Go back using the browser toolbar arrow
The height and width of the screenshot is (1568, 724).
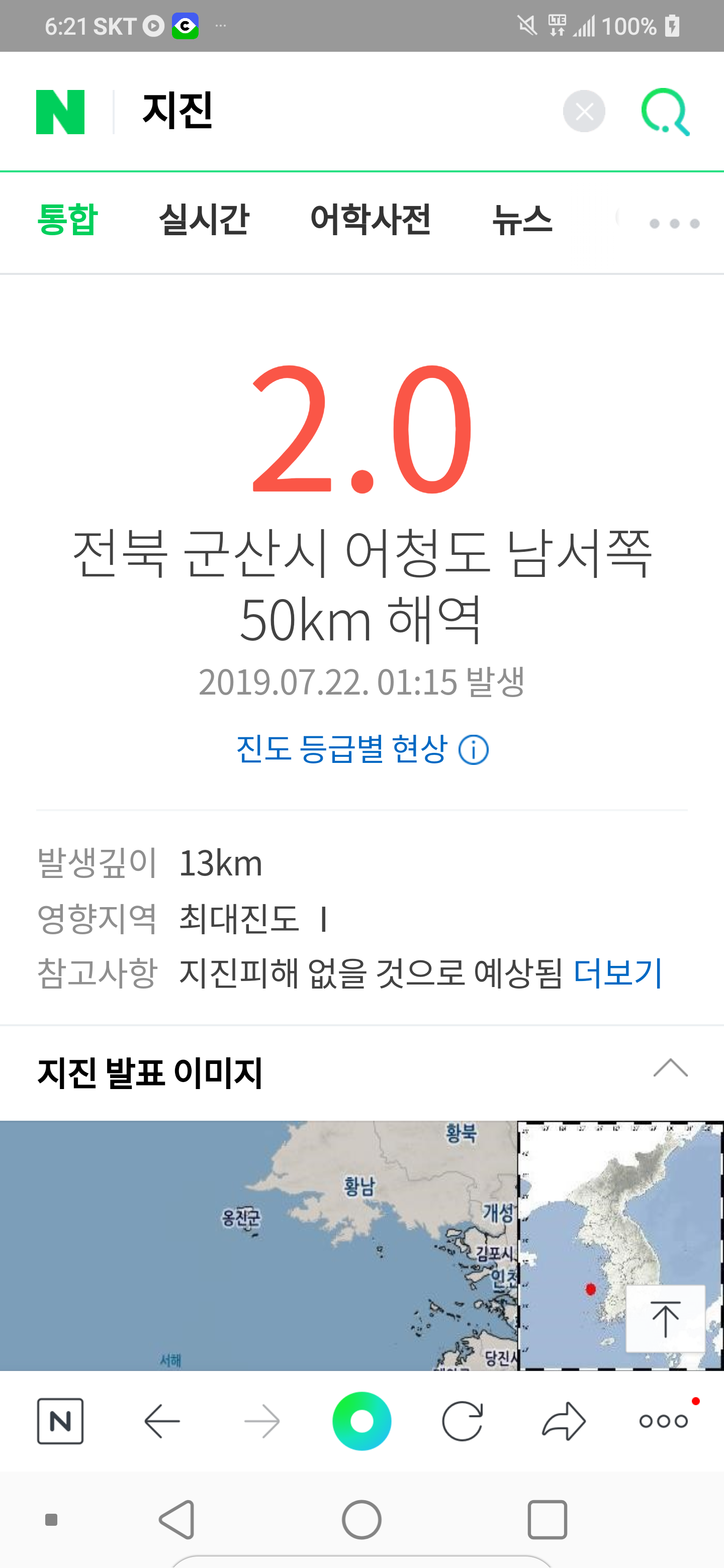(x=162, y=1421)
